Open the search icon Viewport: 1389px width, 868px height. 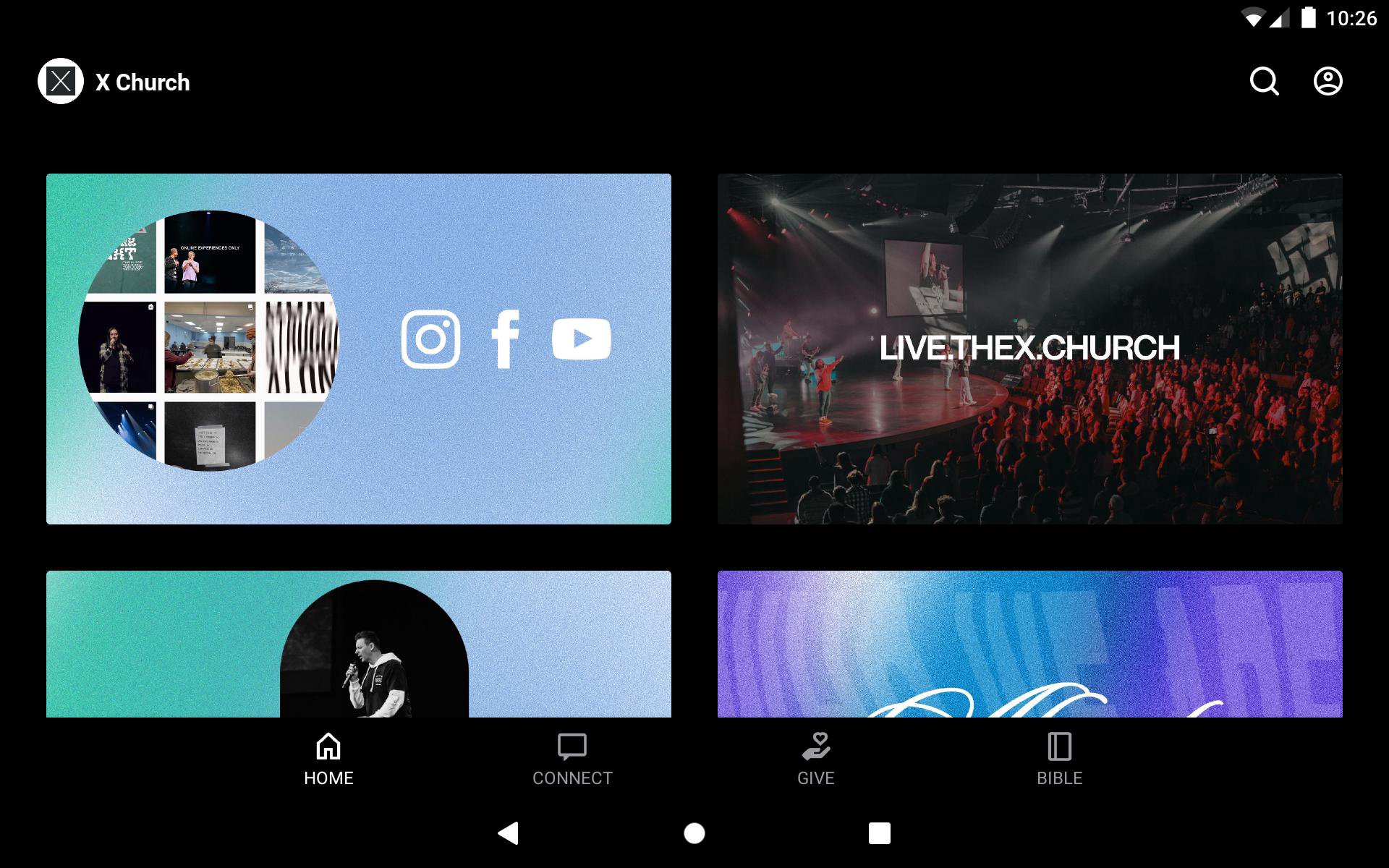point(1264,82)
